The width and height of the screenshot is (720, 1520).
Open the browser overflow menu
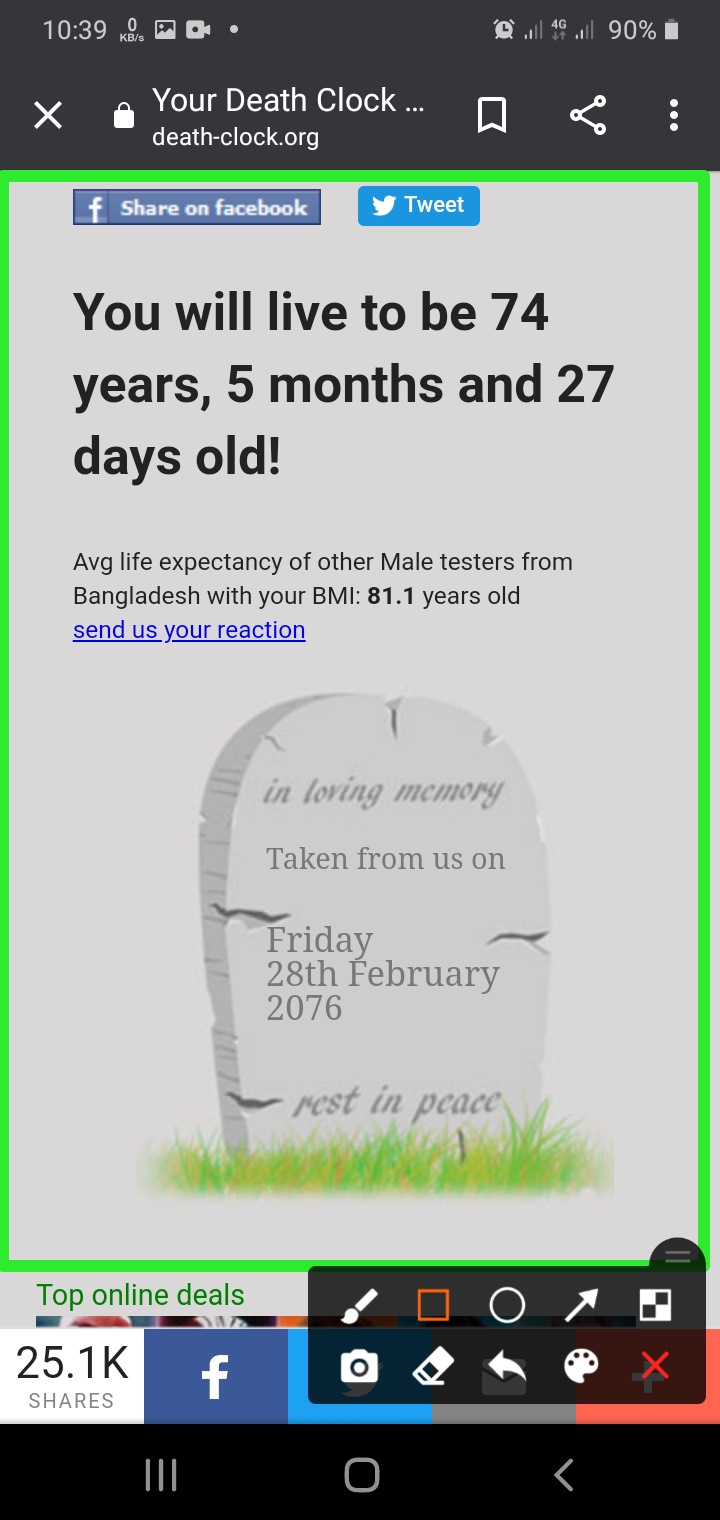(674, 116)
